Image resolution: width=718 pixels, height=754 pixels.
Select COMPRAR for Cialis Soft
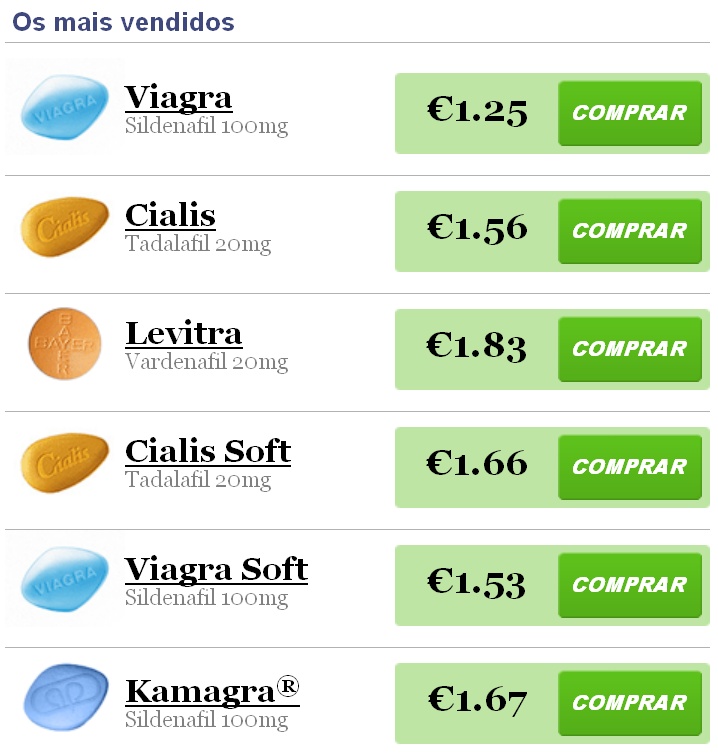(629, 467)
